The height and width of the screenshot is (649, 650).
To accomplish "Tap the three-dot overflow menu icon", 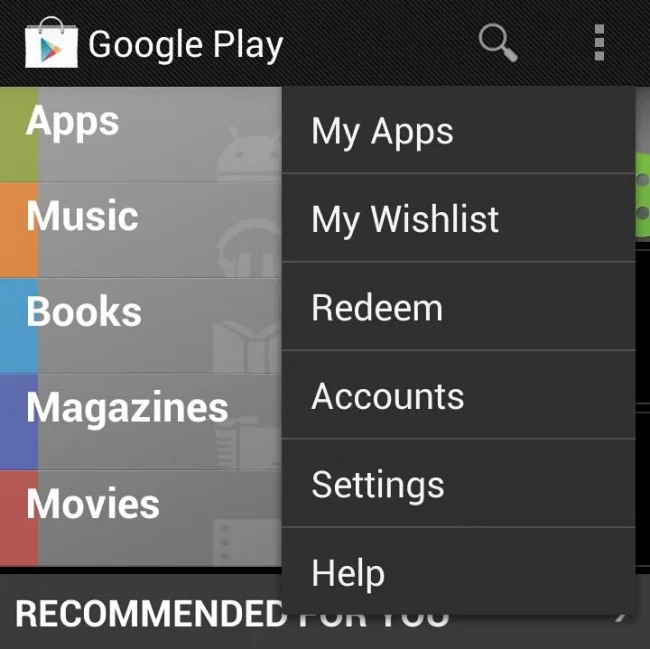I will coord(599,43).
